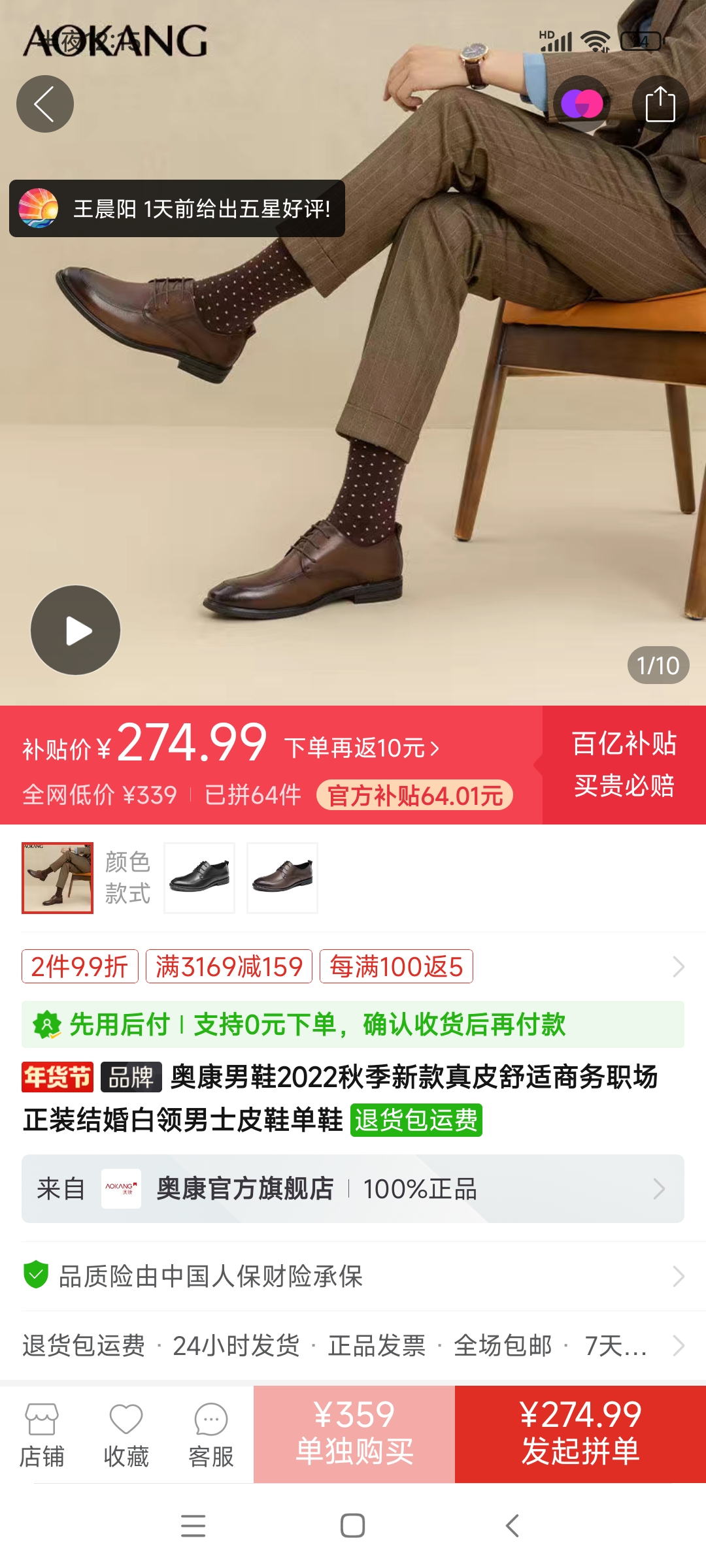Expand service guarantees 退货包运费 row
Viewport: 706px width, 1568px height.
(x=353, y=1346)
